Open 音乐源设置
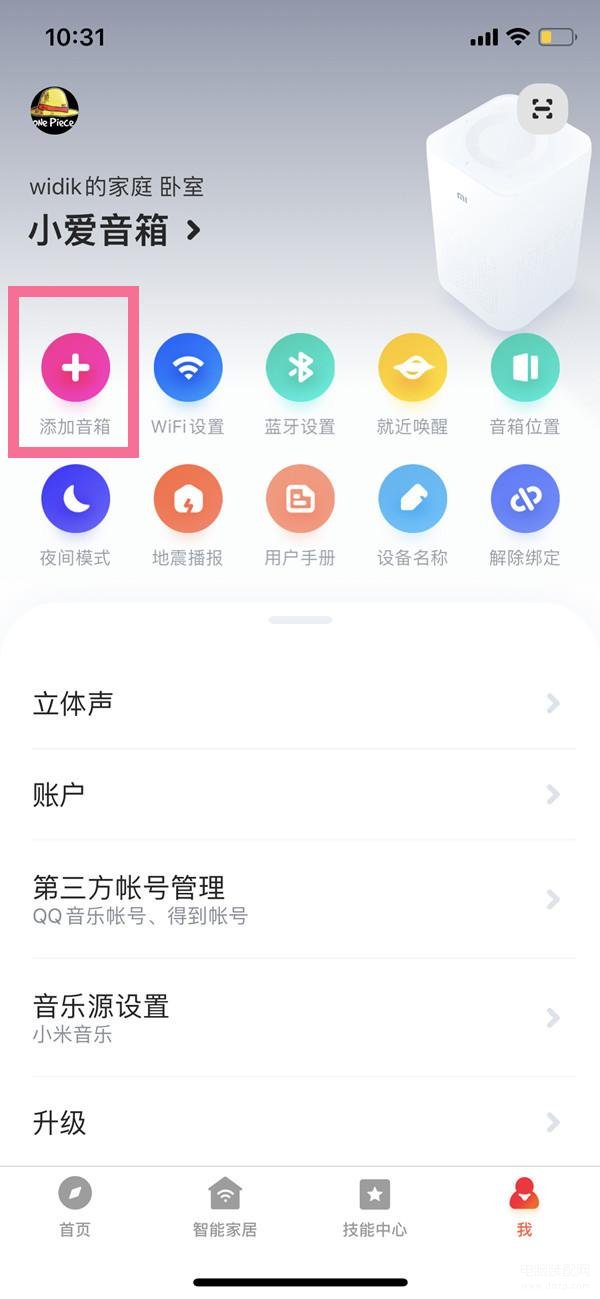Image resolution: width=600 pixels, height=1299 pixels. click(x=300, y=1017)
